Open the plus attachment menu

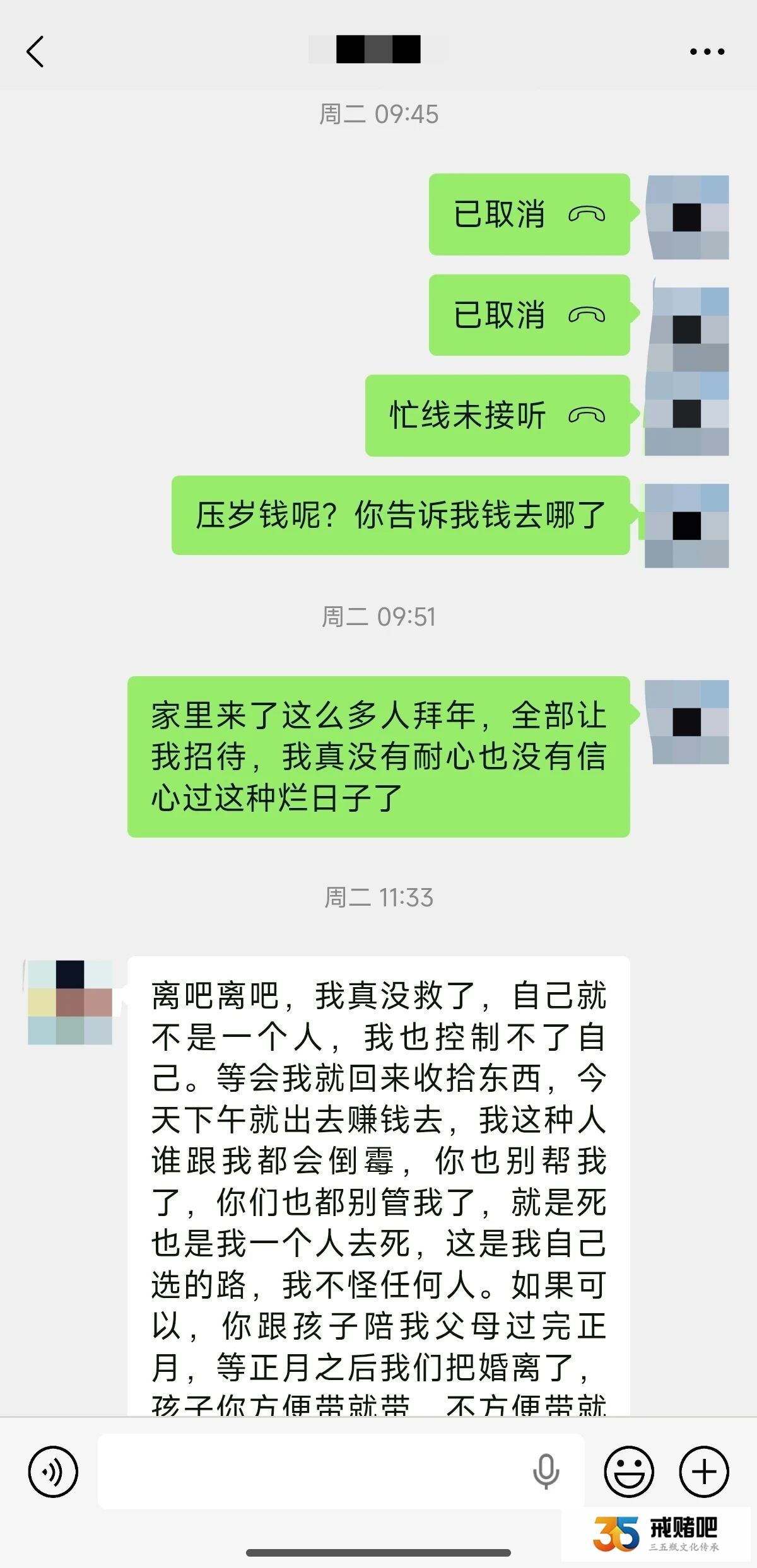click(x=703, y=1471)
